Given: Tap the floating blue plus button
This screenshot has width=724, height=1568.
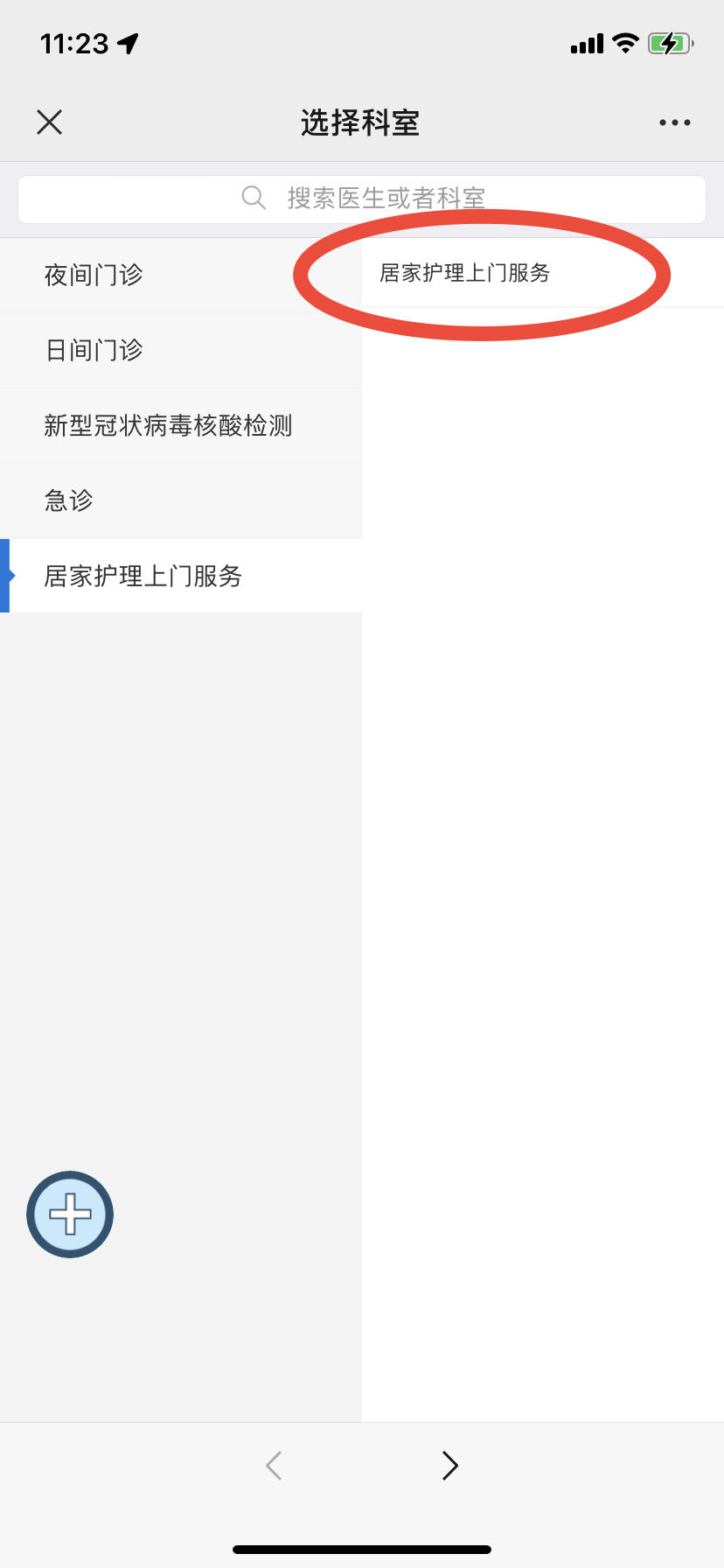Looking at the screenshot, I should click(x=70, y=1214).
